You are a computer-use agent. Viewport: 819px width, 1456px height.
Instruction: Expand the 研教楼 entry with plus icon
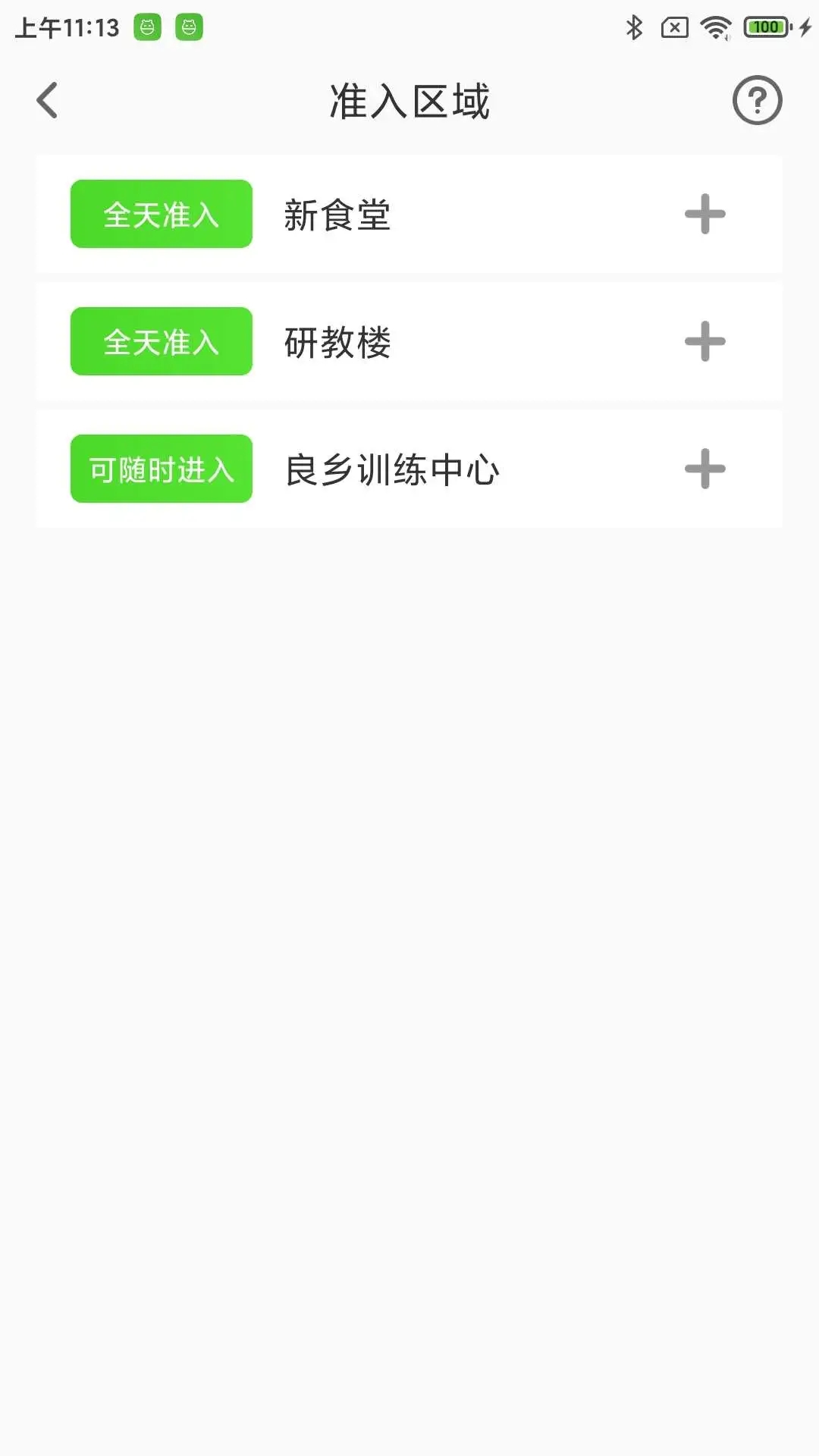(x=704, y=342)
